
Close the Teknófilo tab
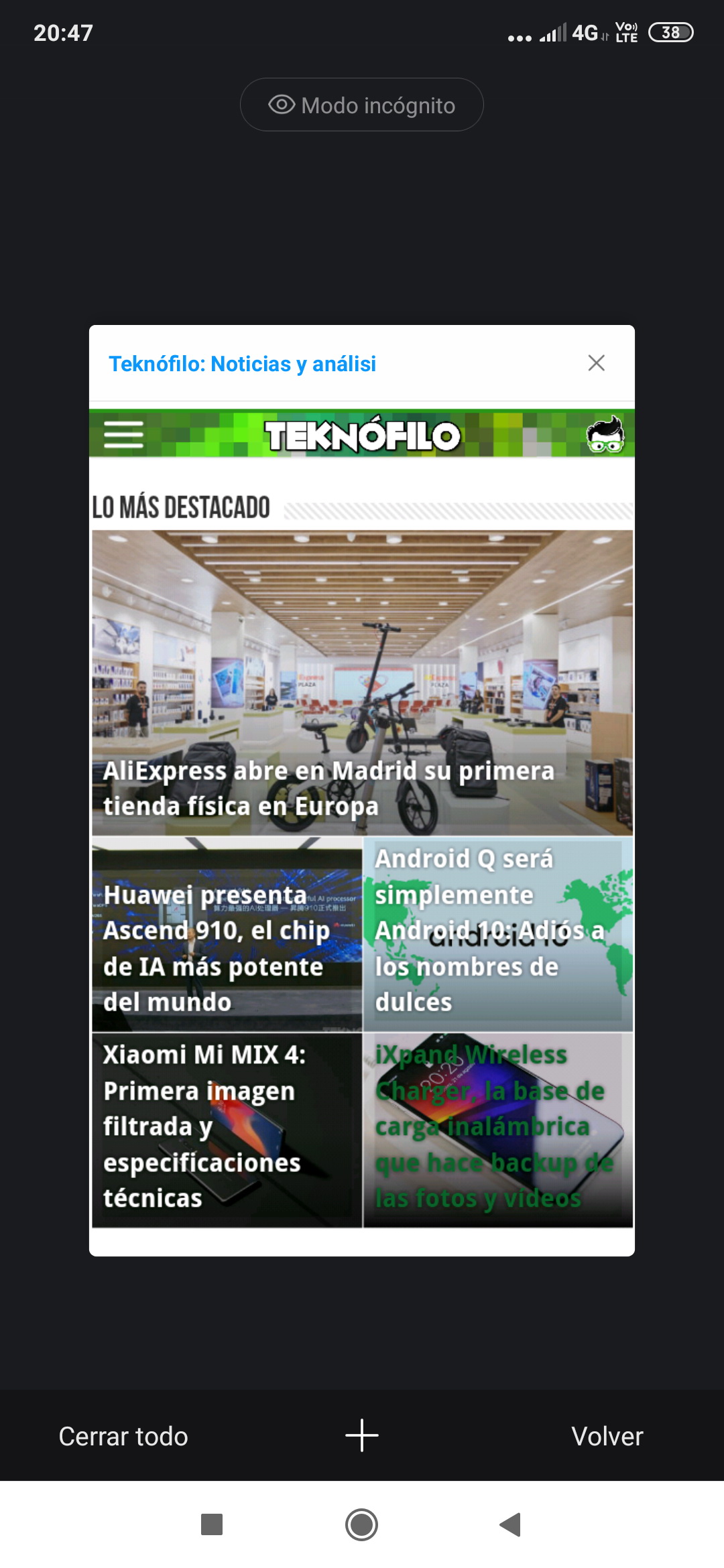coord(596,363)
